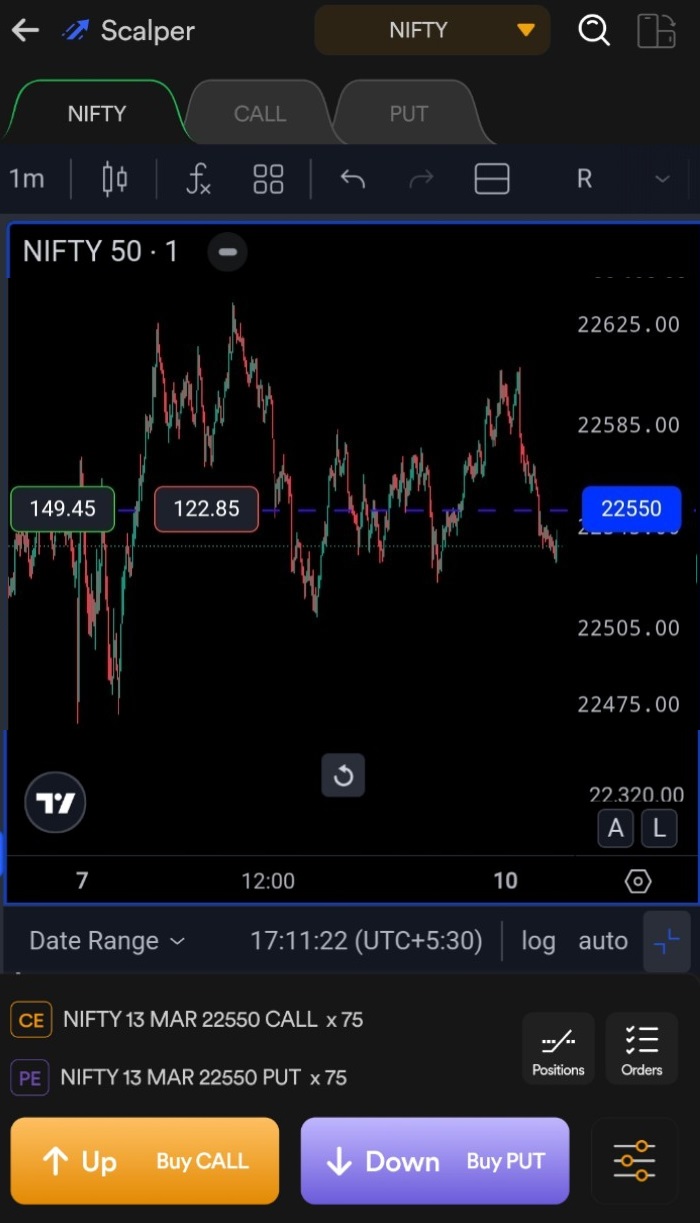The image size is (700, 1223).
Task: Open Orders
Action: pyautogui.click(x=642, y=1049)
